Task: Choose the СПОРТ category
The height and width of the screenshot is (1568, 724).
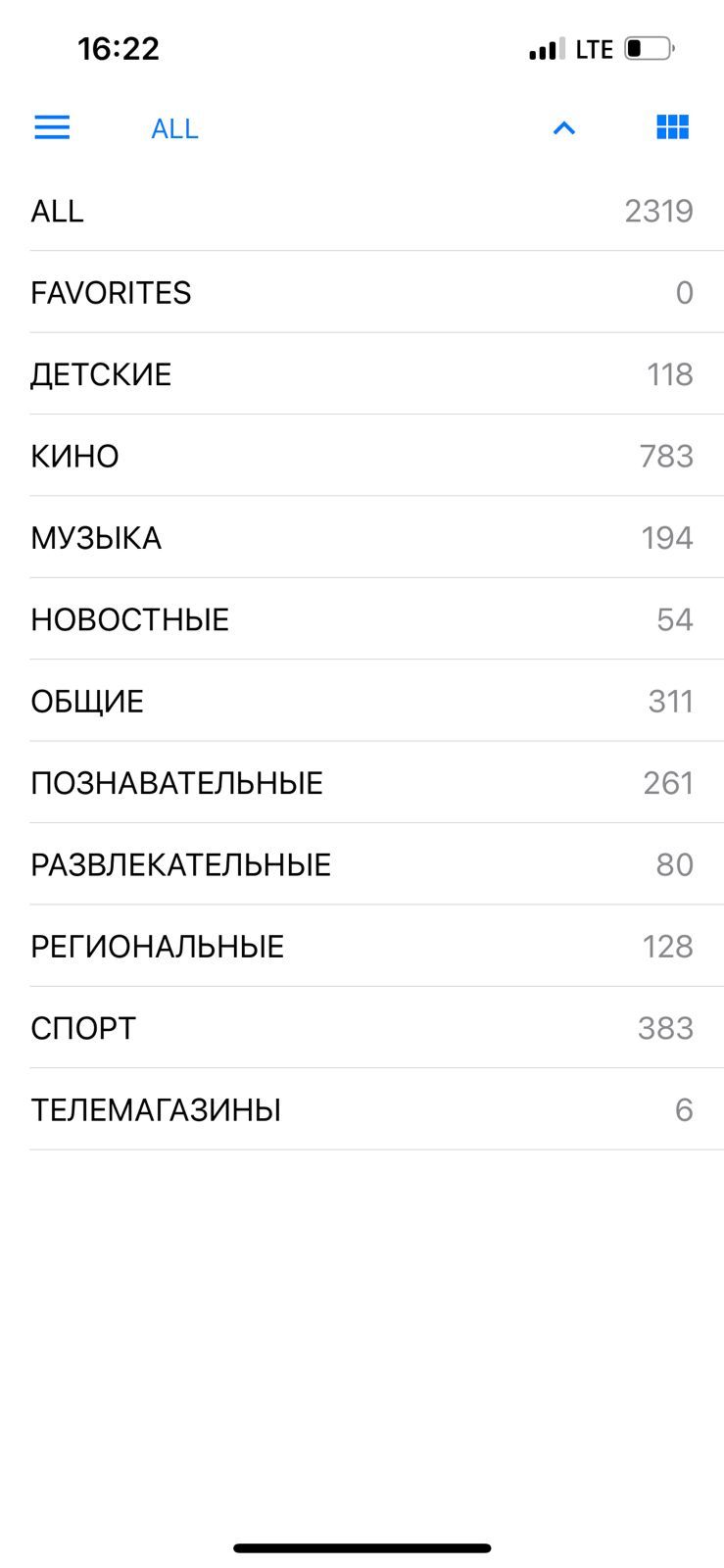Action: (x=362, y=1028)
